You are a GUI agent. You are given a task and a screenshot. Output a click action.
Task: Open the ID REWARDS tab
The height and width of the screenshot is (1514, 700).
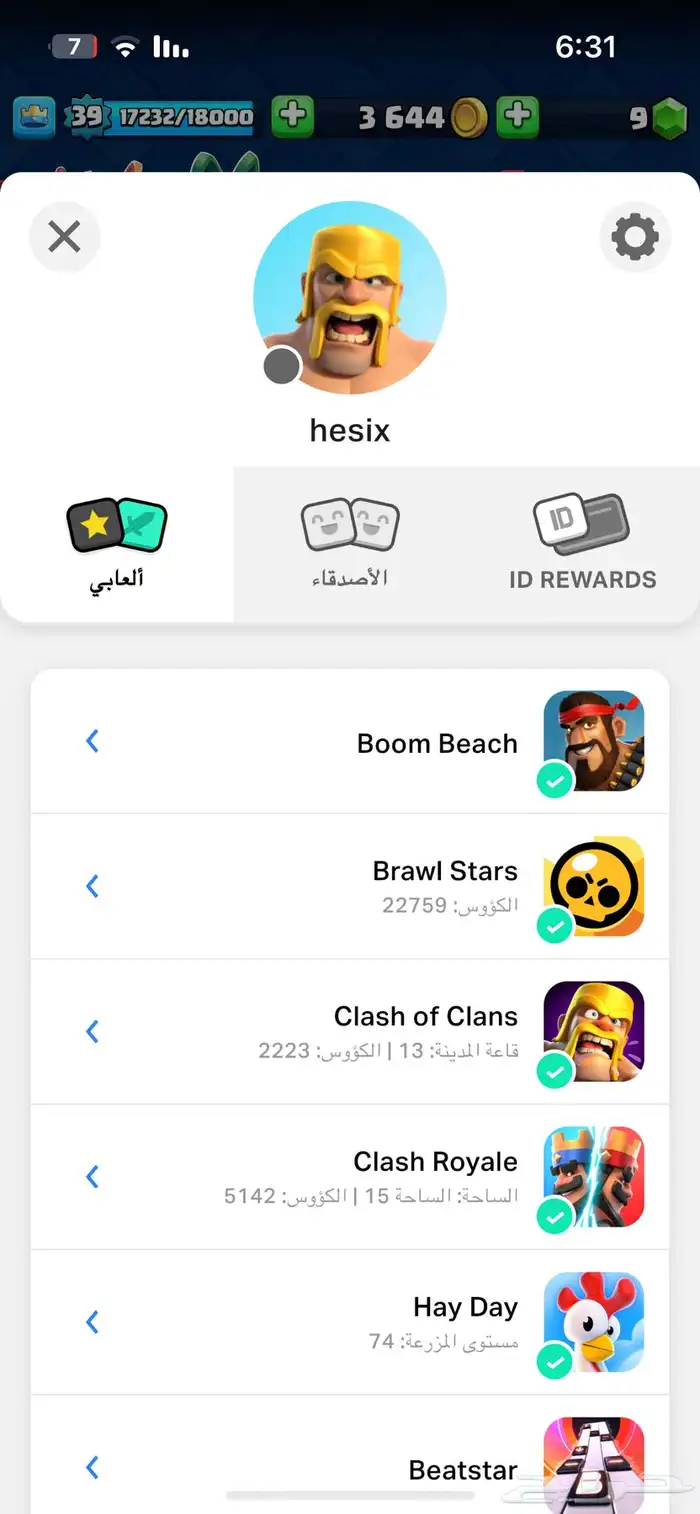[582, 545]
